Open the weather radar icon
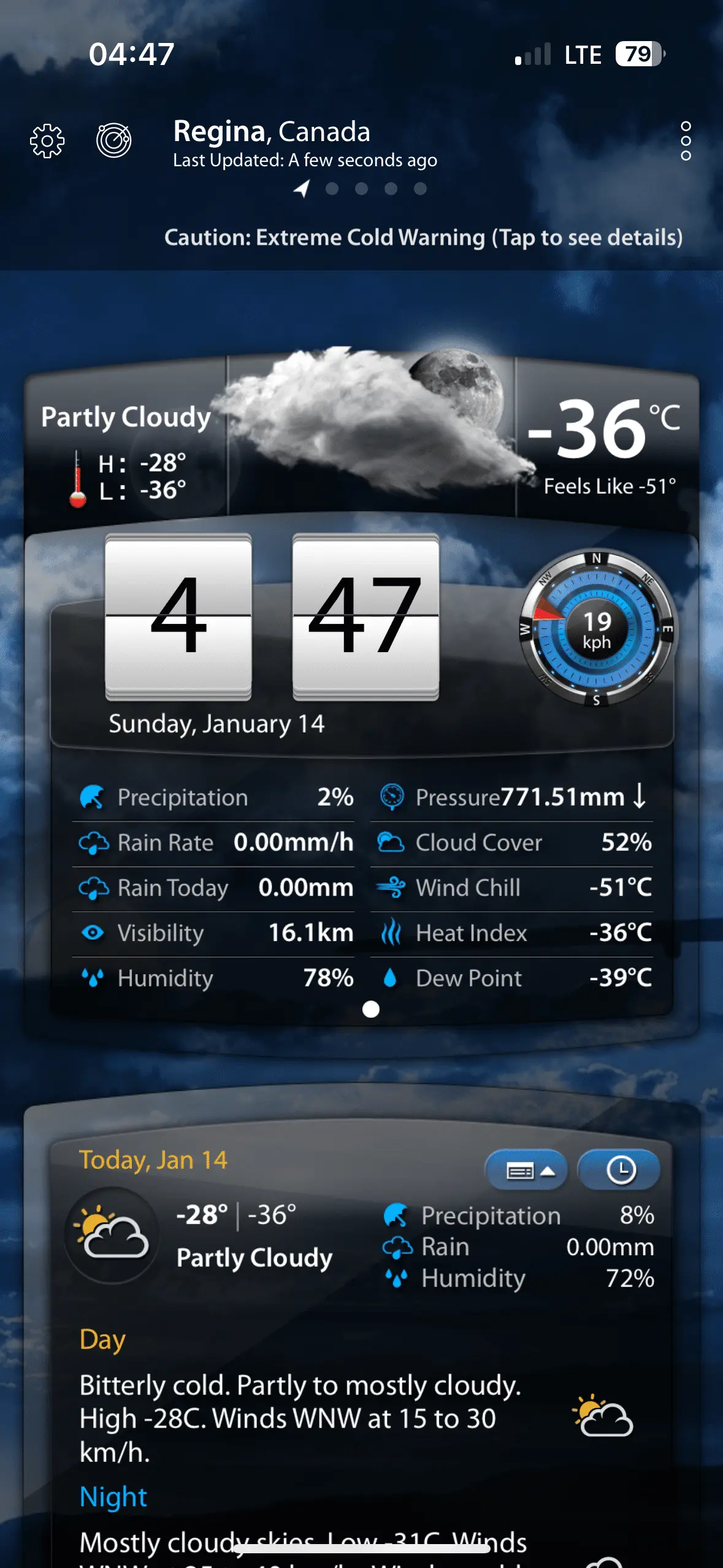This screenshot has width=723, height=1568. (114, 140)
